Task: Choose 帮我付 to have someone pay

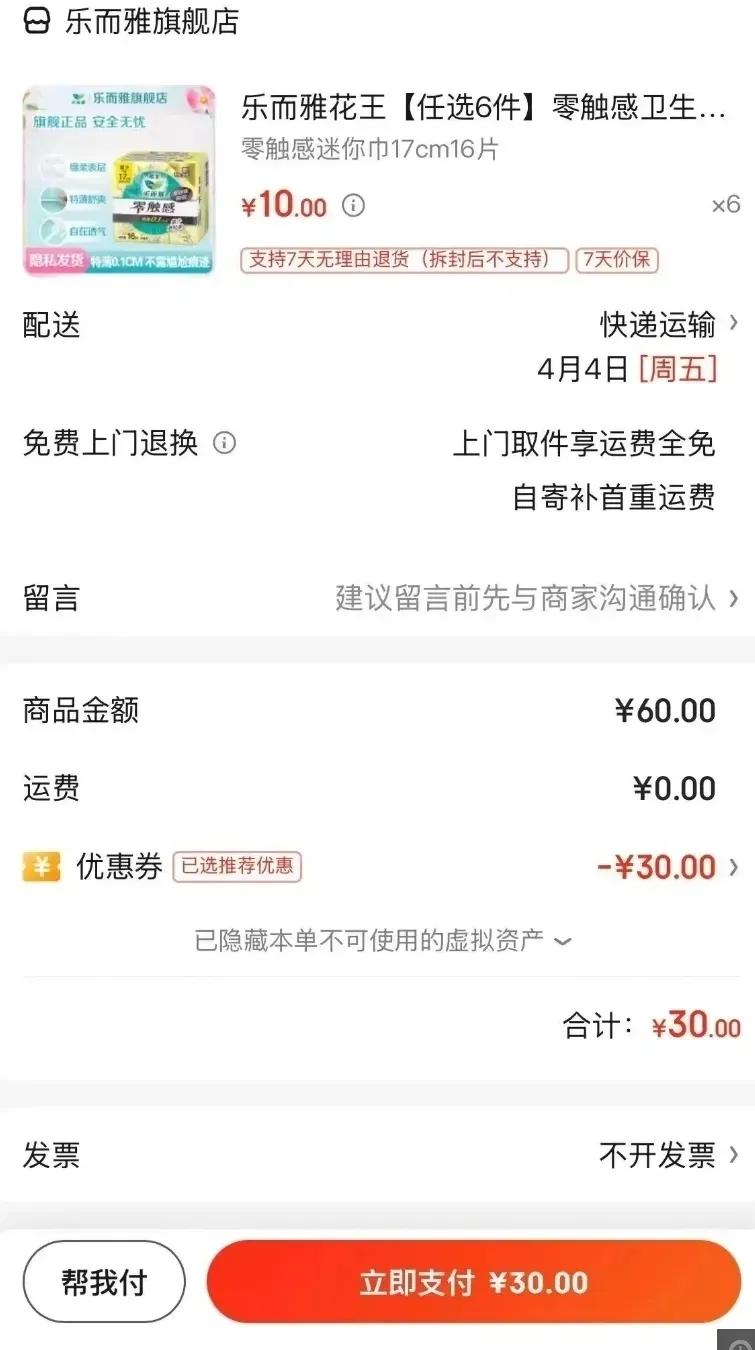Action: click(104, 1282)
